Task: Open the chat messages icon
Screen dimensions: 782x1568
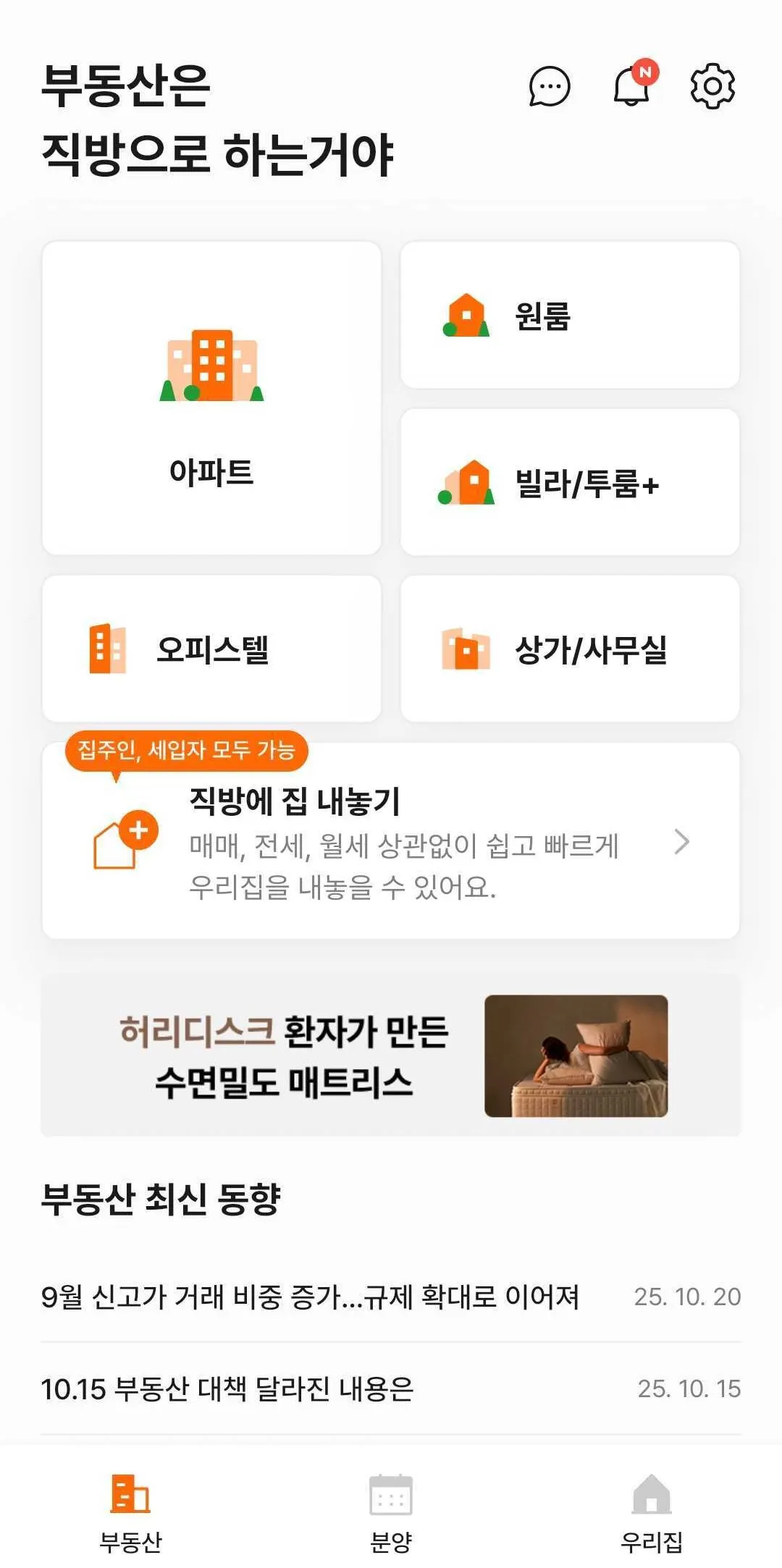Action: [x=550, y=87]
